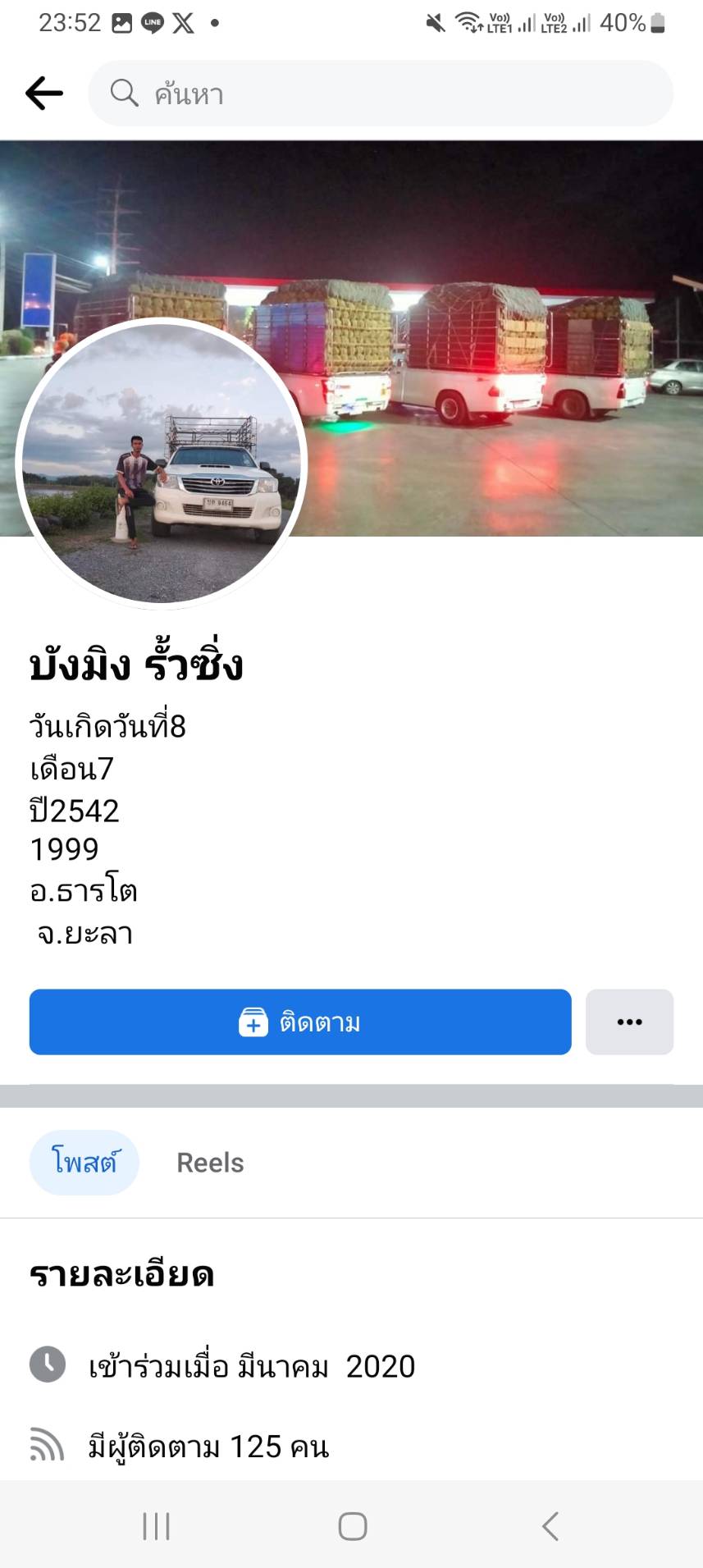Image resolution: width=703 pixels, height=1568 pixels.
Task: Go back using the top arrow
Action: [44, 94]
